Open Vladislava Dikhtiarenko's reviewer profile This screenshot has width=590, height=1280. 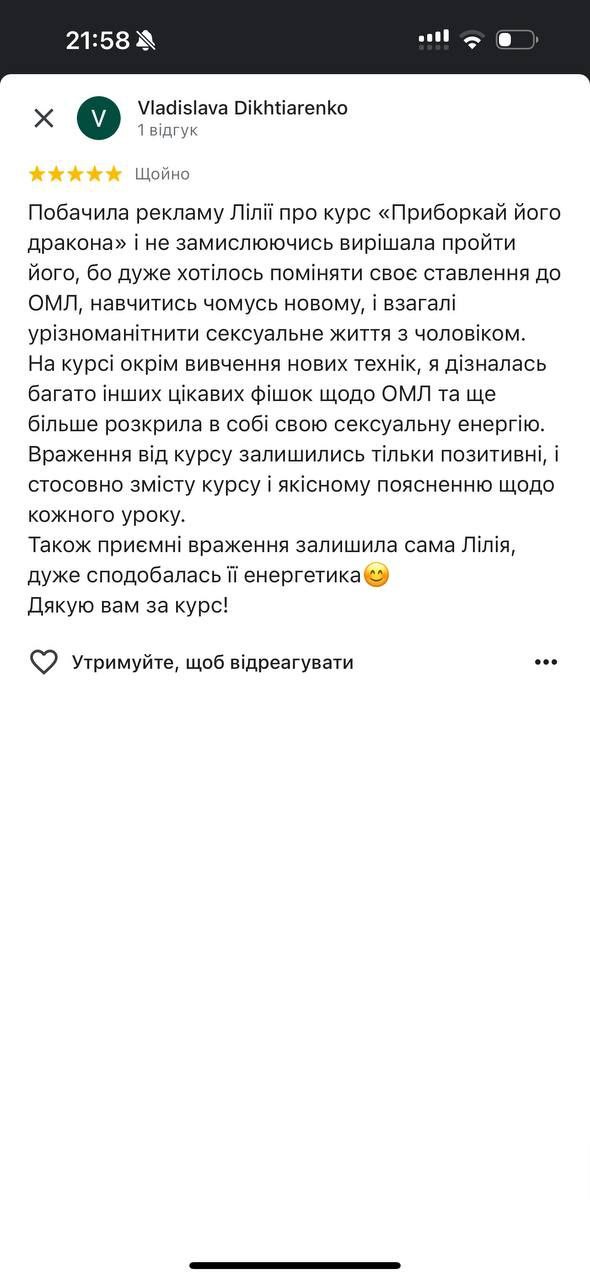click(242, 108)
